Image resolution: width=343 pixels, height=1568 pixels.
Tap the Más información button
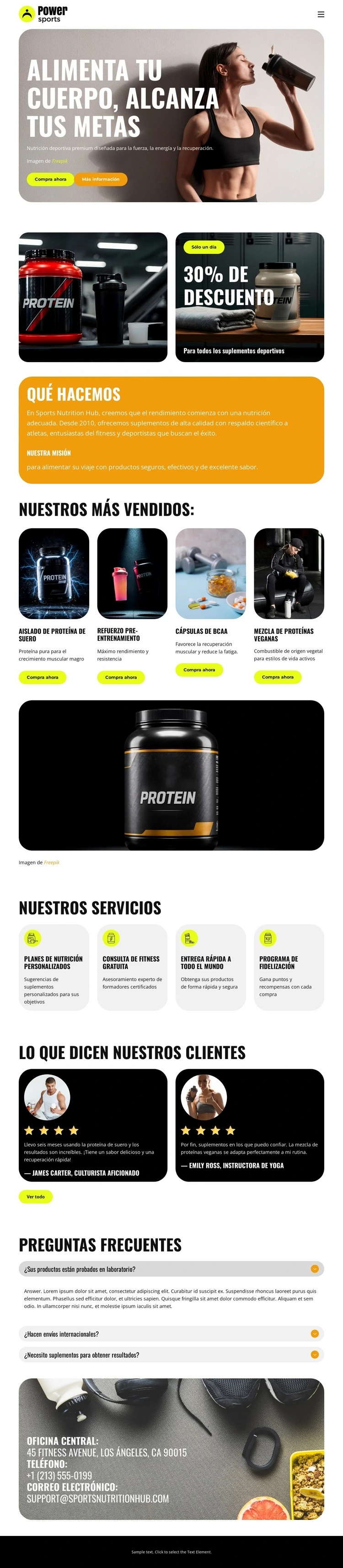[x=101, y=179]
